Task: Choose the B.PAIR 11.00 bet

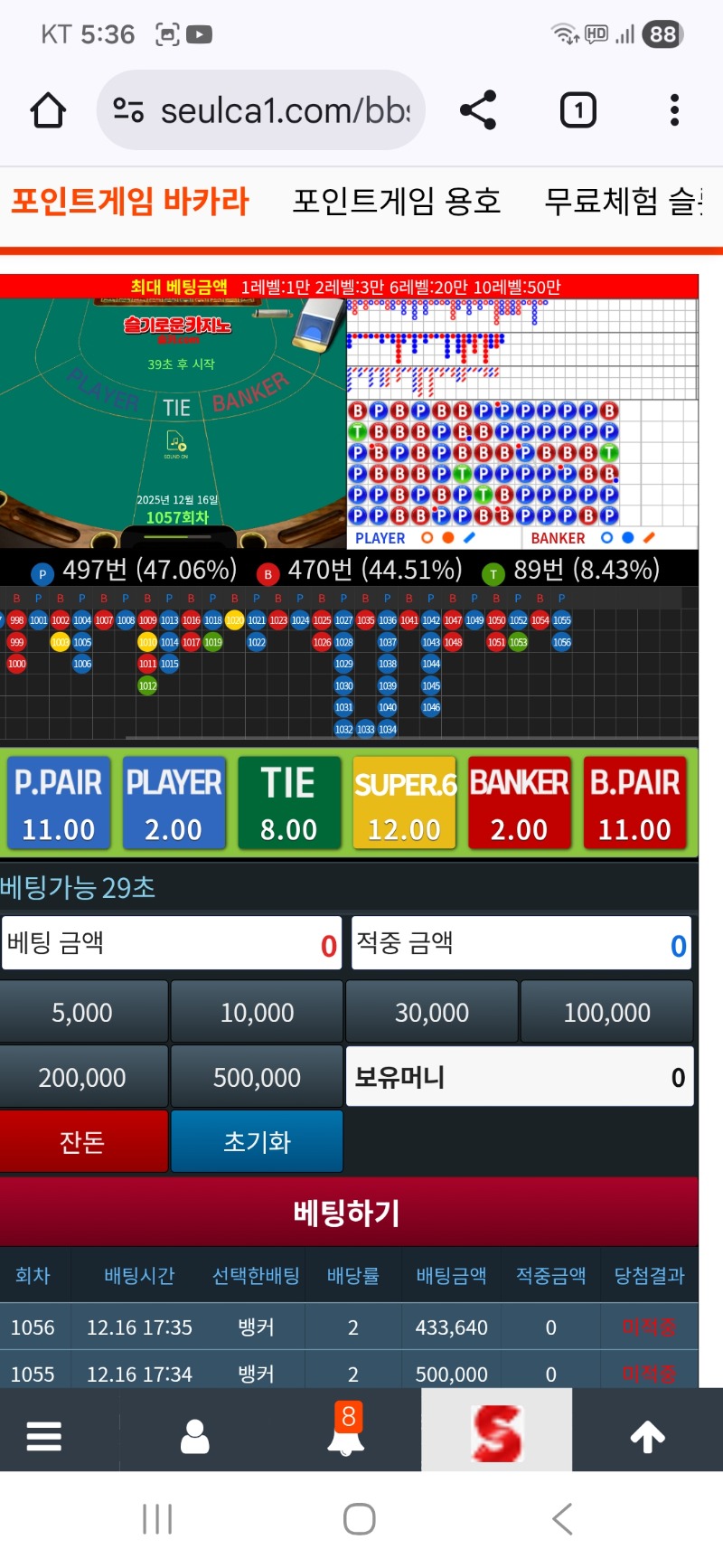Action: [x=634, y=804]
